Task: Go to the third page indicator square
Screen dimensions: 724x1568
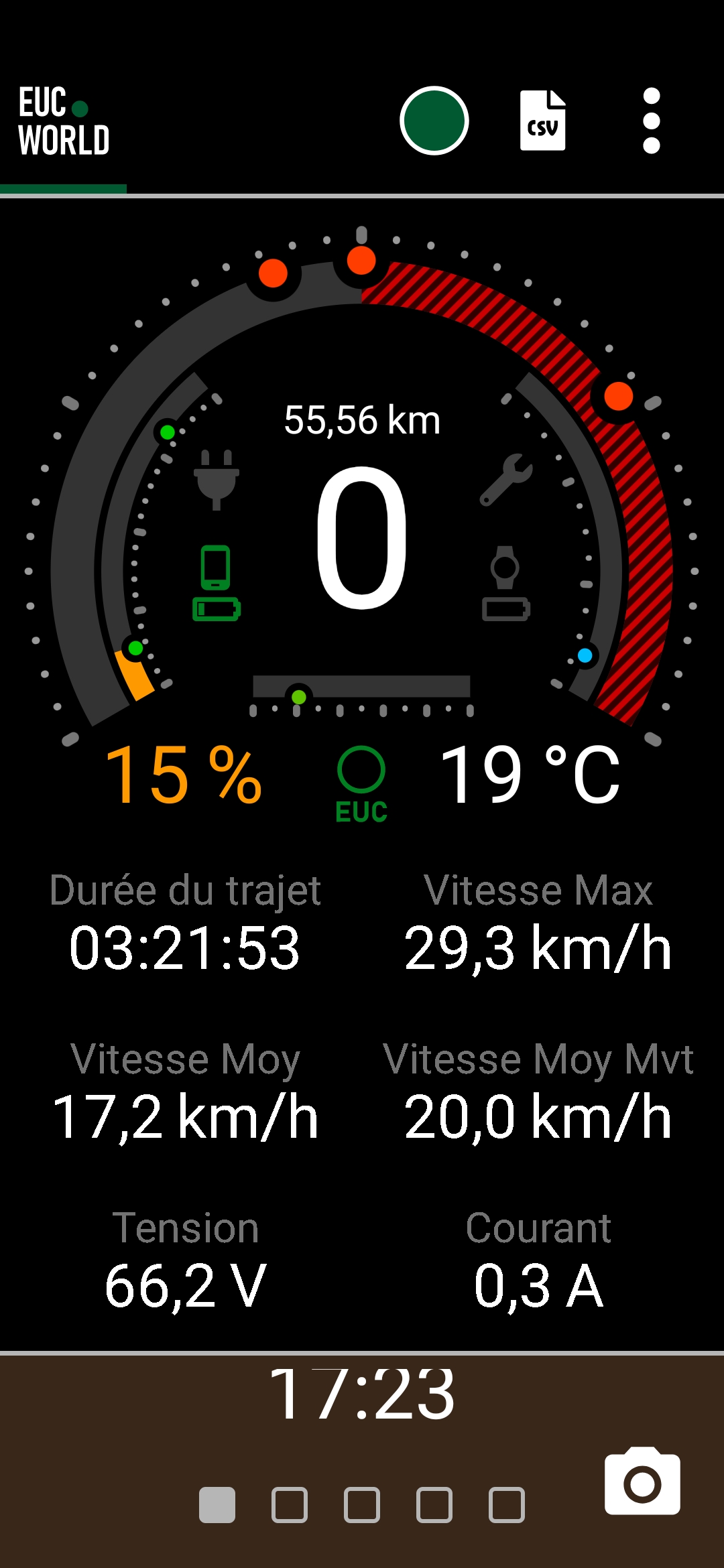Action: (362, 1505)
